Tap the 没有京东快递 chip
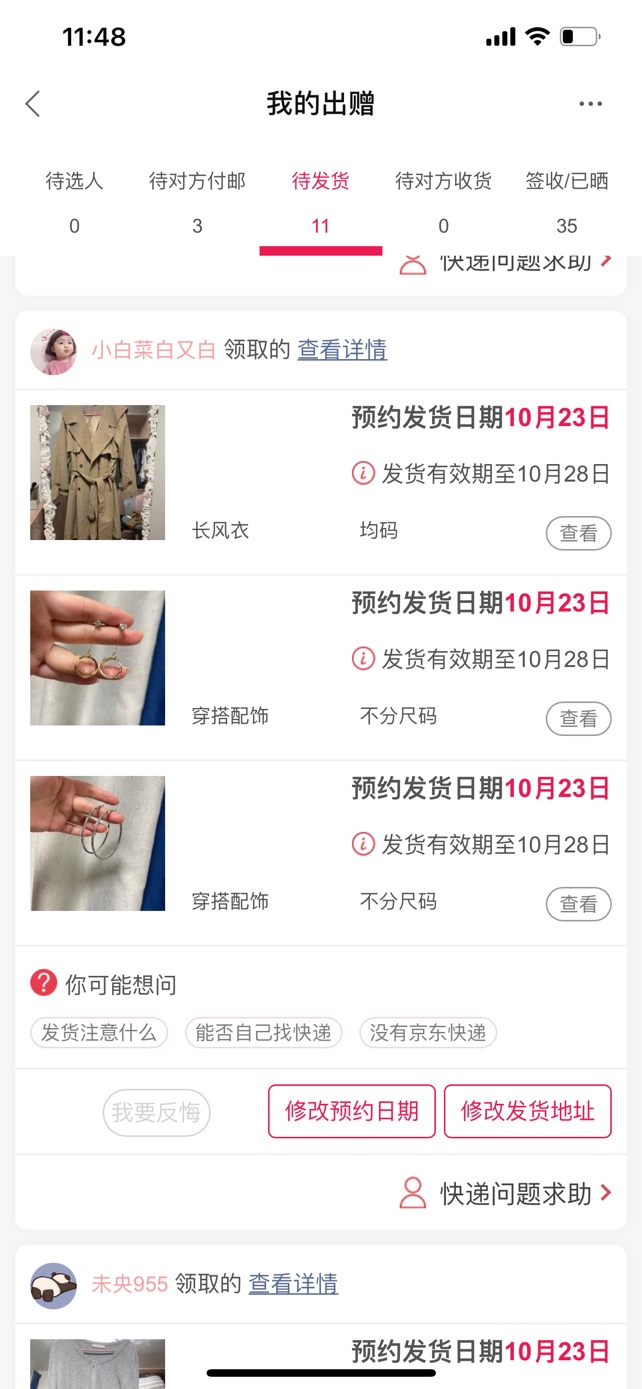The width and height of the screenshot is (642, 1389). [x=428, y=1033]
